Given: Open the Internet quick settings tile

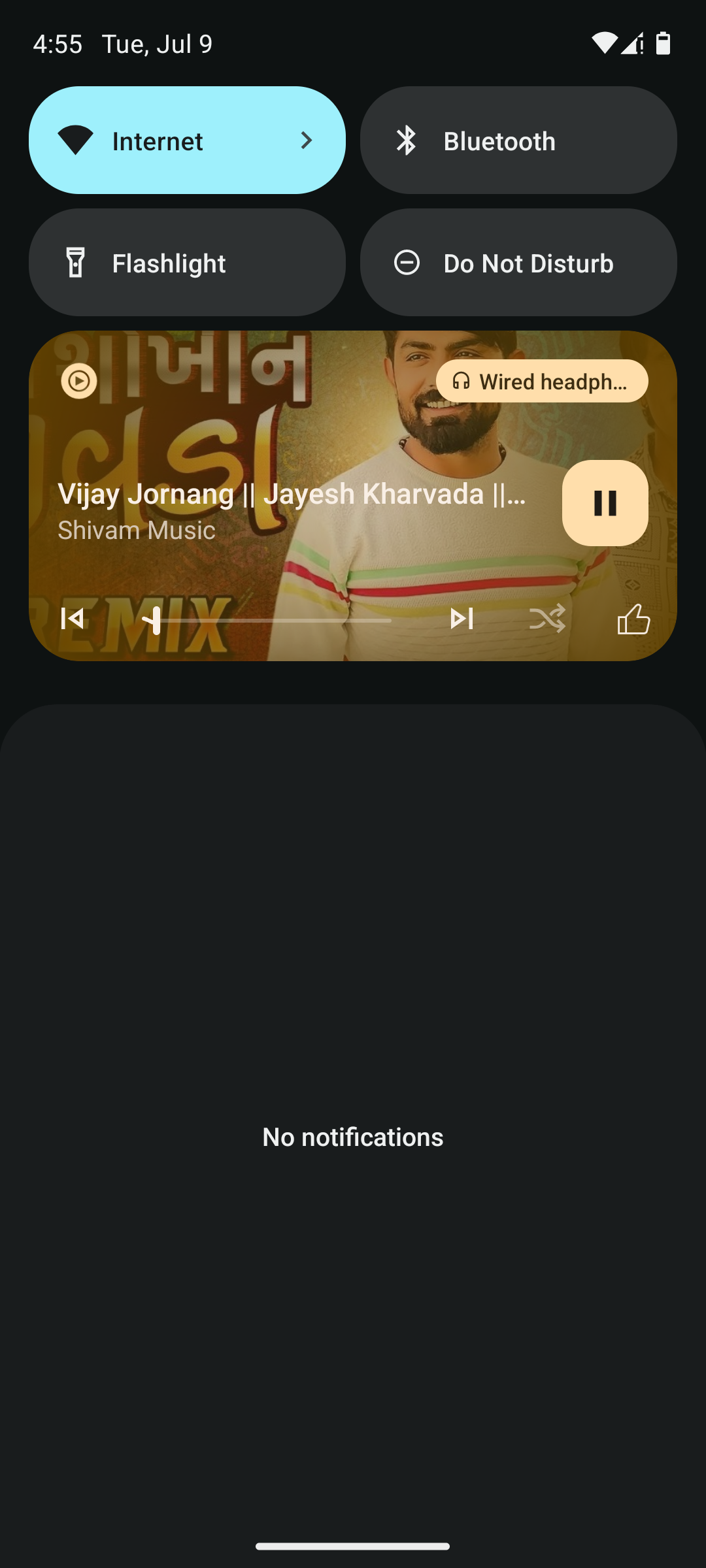Looking at the screenshot, I should 187,140.
